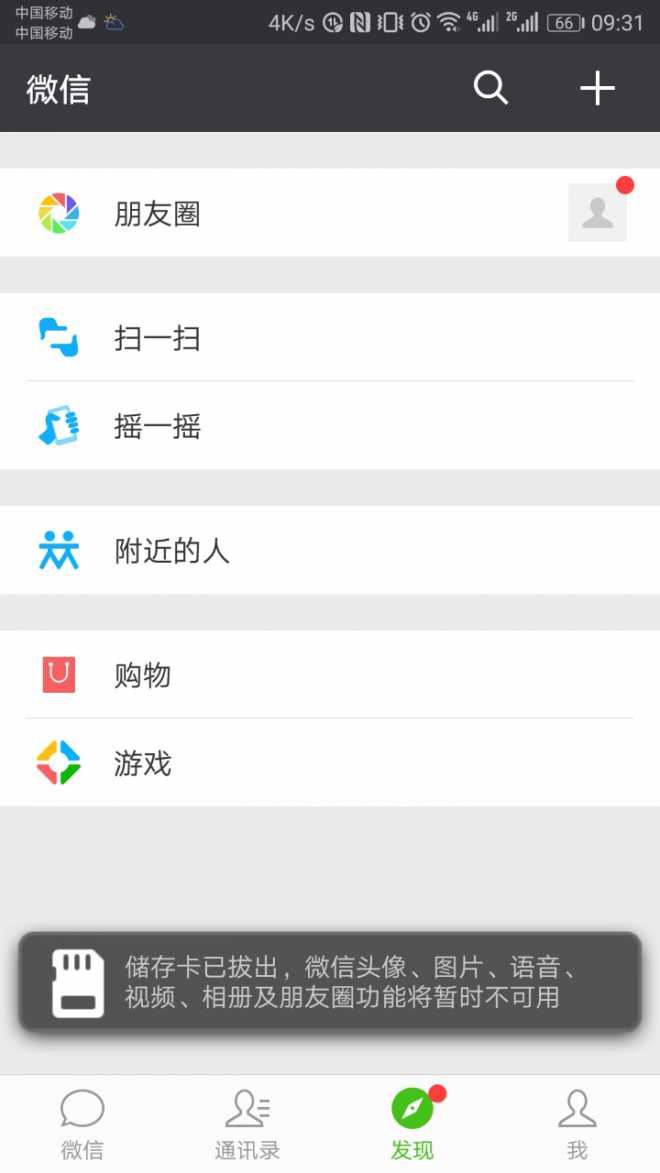
Task: Open the search icon in the top bar
Action: (x=491, y=88)
